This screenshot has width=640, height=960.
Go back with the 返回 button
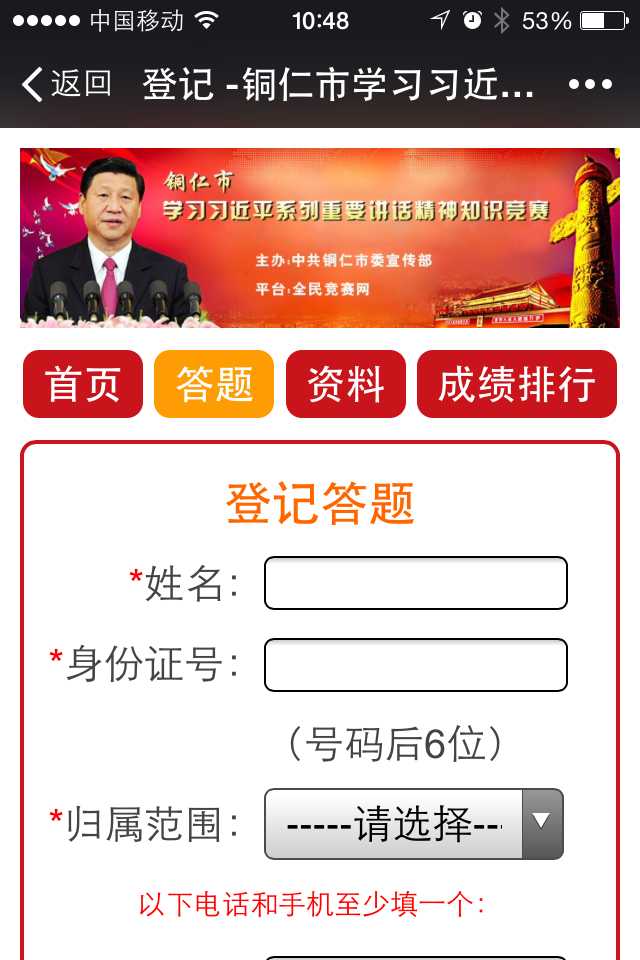click(x=66, y=84)
